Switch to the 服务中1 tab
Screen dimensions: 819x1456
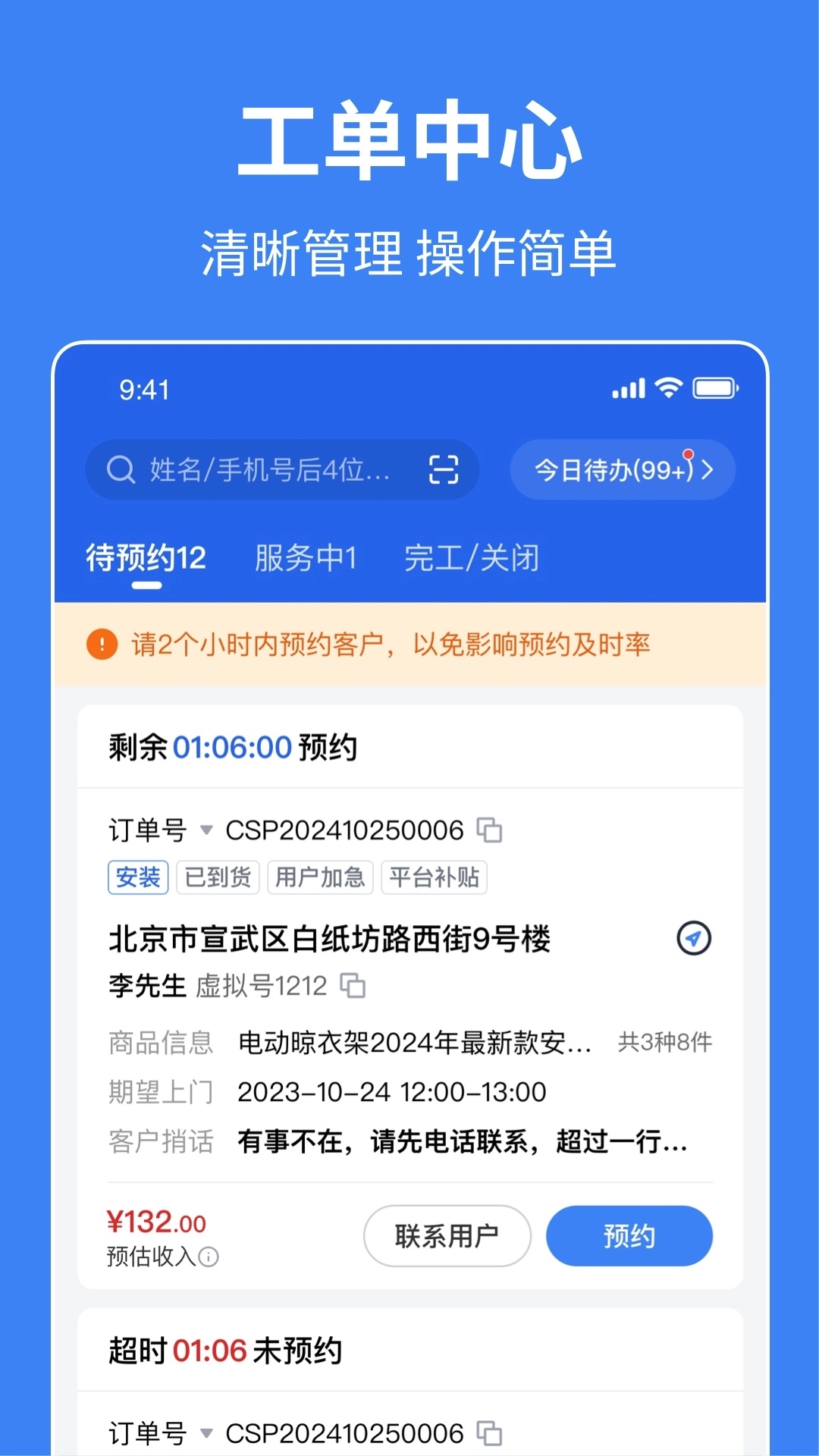(x=306, y=557)
